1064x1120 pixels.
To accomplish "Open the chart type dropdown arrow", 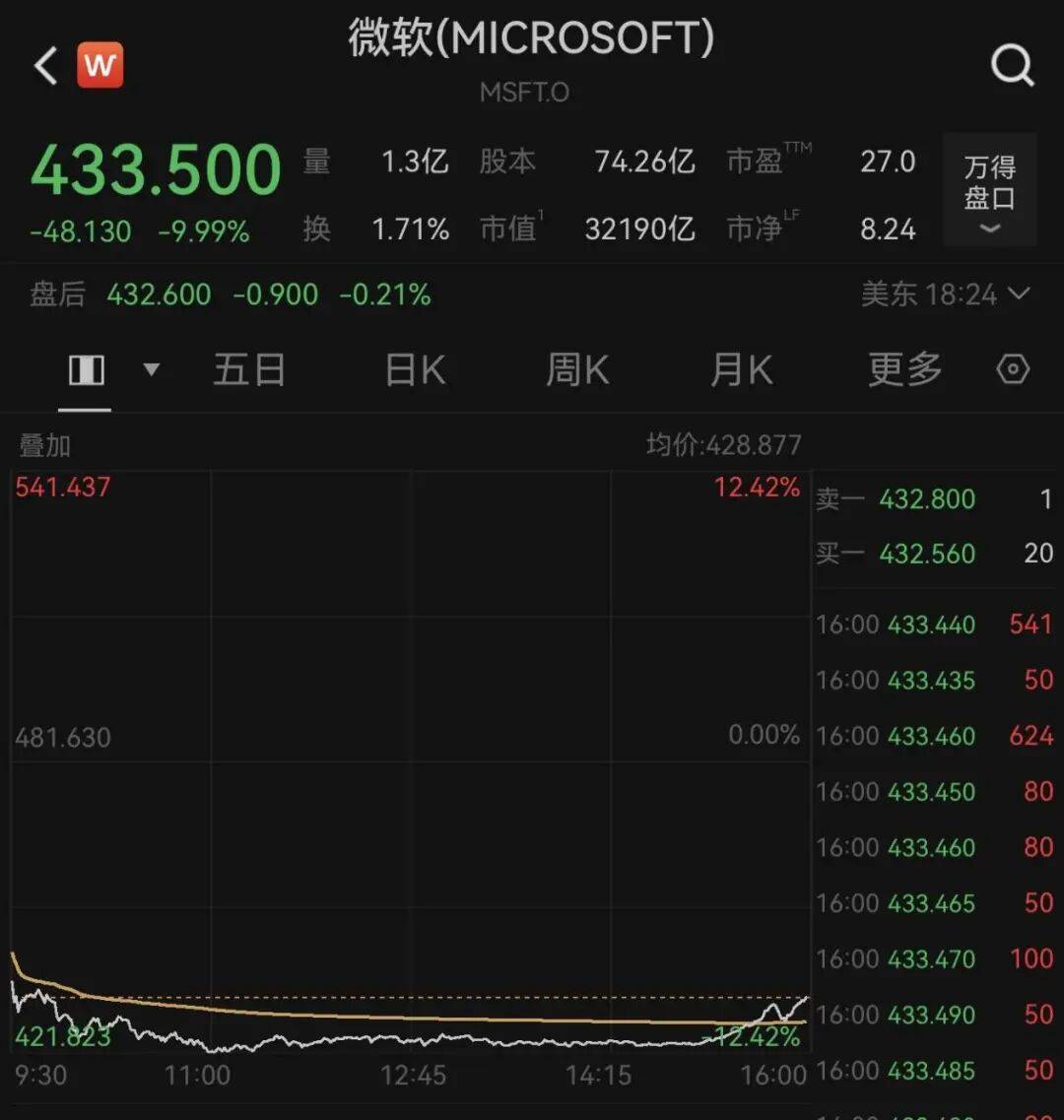I will coord(152,370).
